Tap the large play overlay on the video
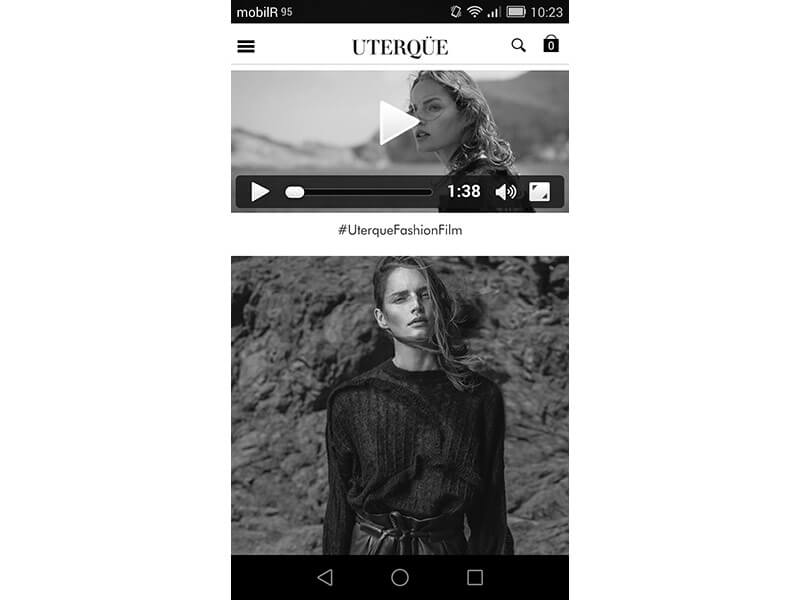 click(398, 122)
